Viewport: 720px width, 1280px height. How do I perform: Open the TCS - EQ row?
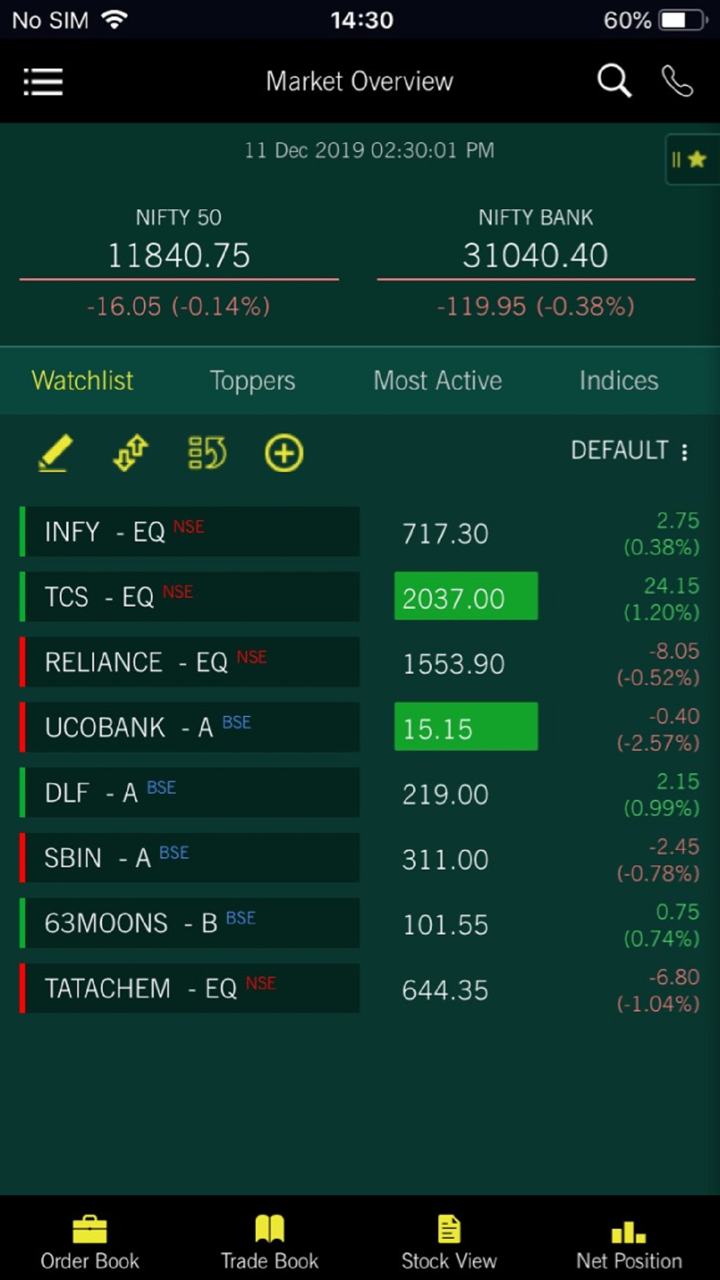[190, 597]
